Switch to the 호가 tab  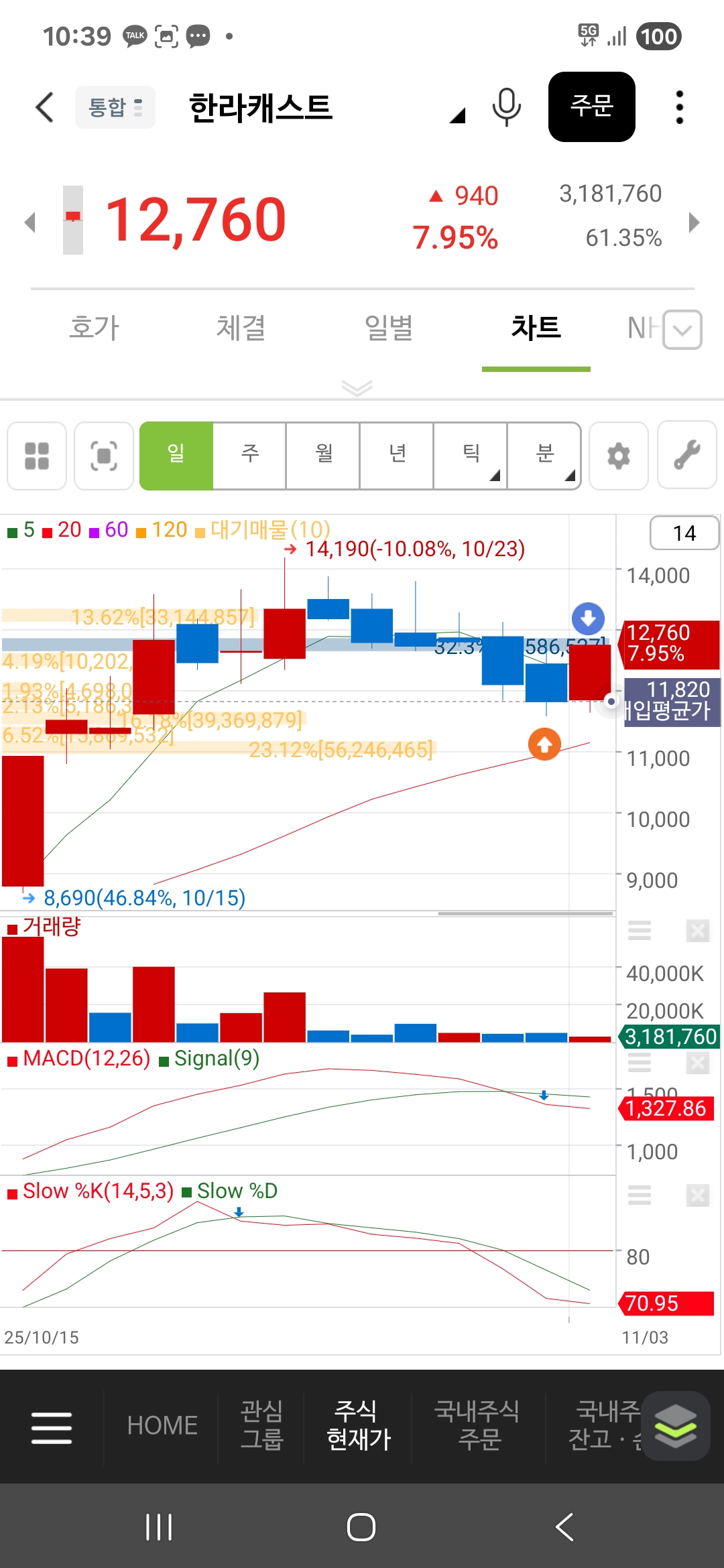94,328
